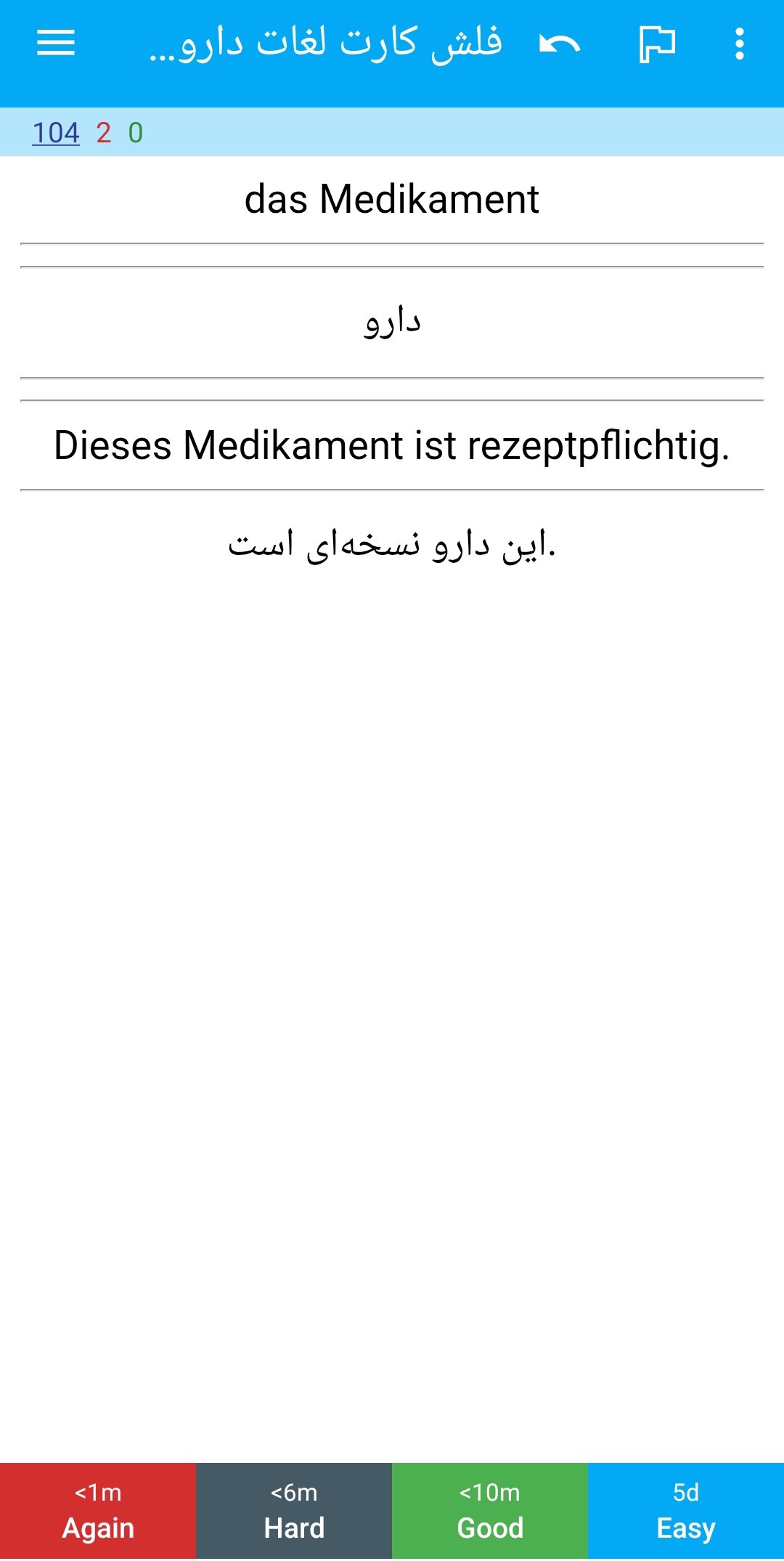The image size is (784, 1561).
Task: Rate the card as Again
Action: 98,1511
